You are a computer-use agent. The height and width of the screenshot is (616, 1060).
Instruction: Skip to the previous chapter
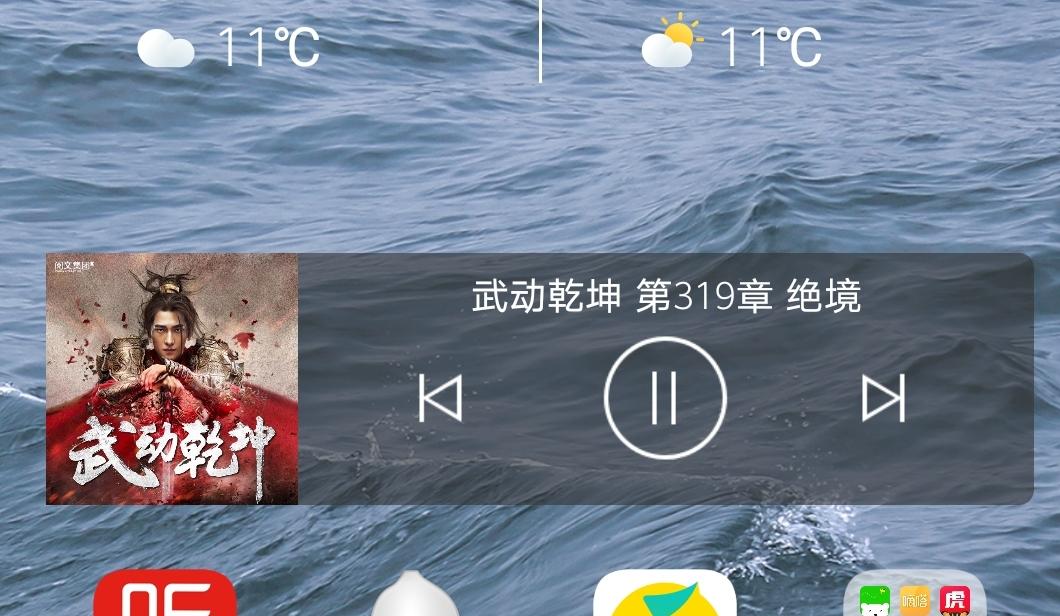point(440,398)
